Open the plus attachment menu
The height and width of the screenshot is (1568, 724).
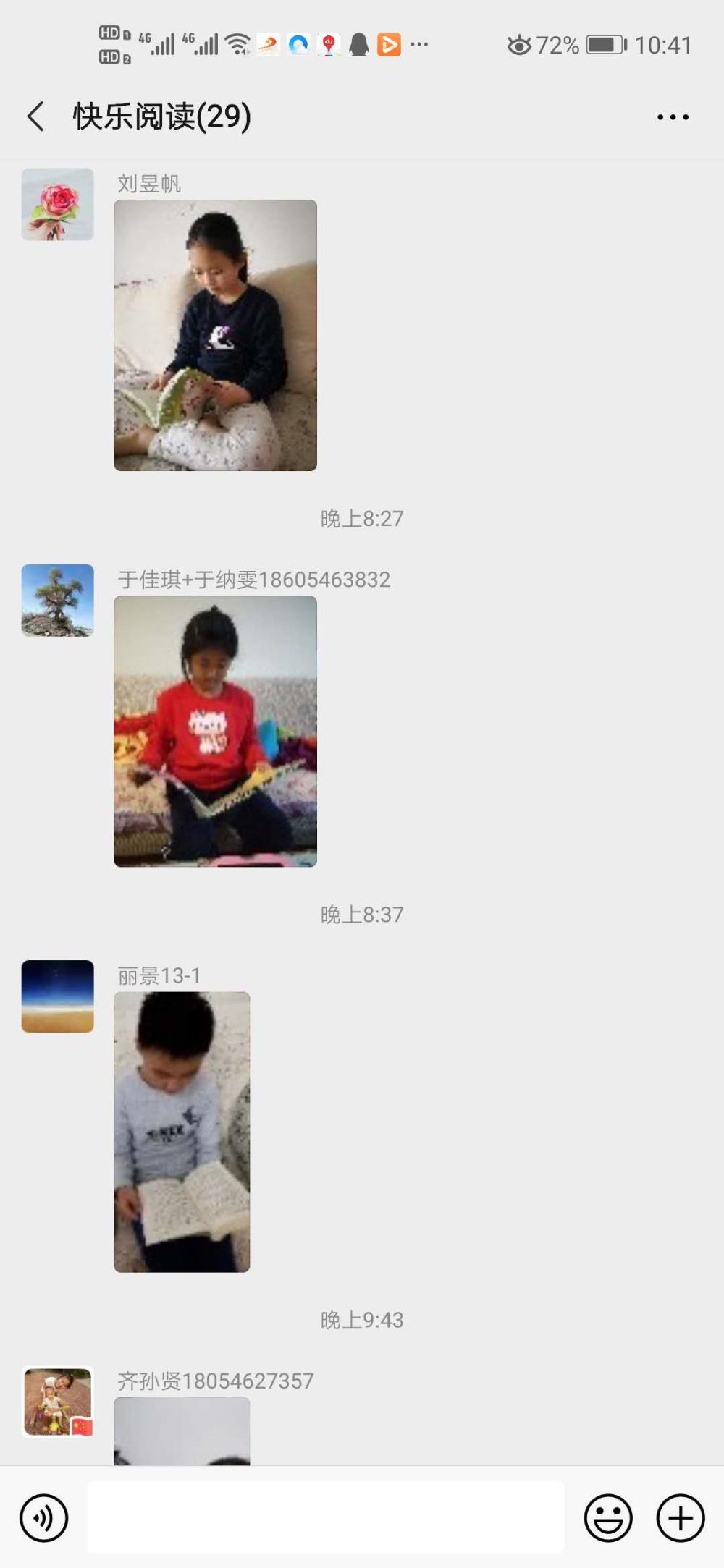pos(681,1517)
